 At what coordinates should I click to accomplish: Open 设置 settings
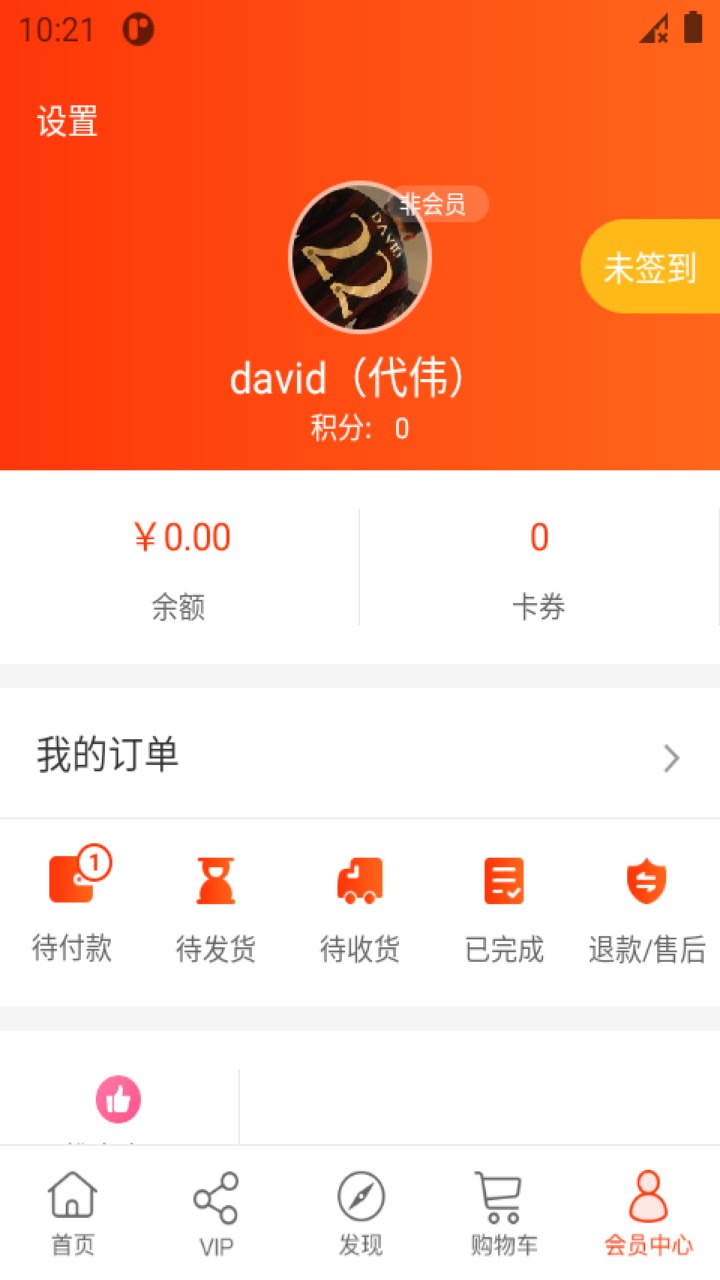coord(67,121)
